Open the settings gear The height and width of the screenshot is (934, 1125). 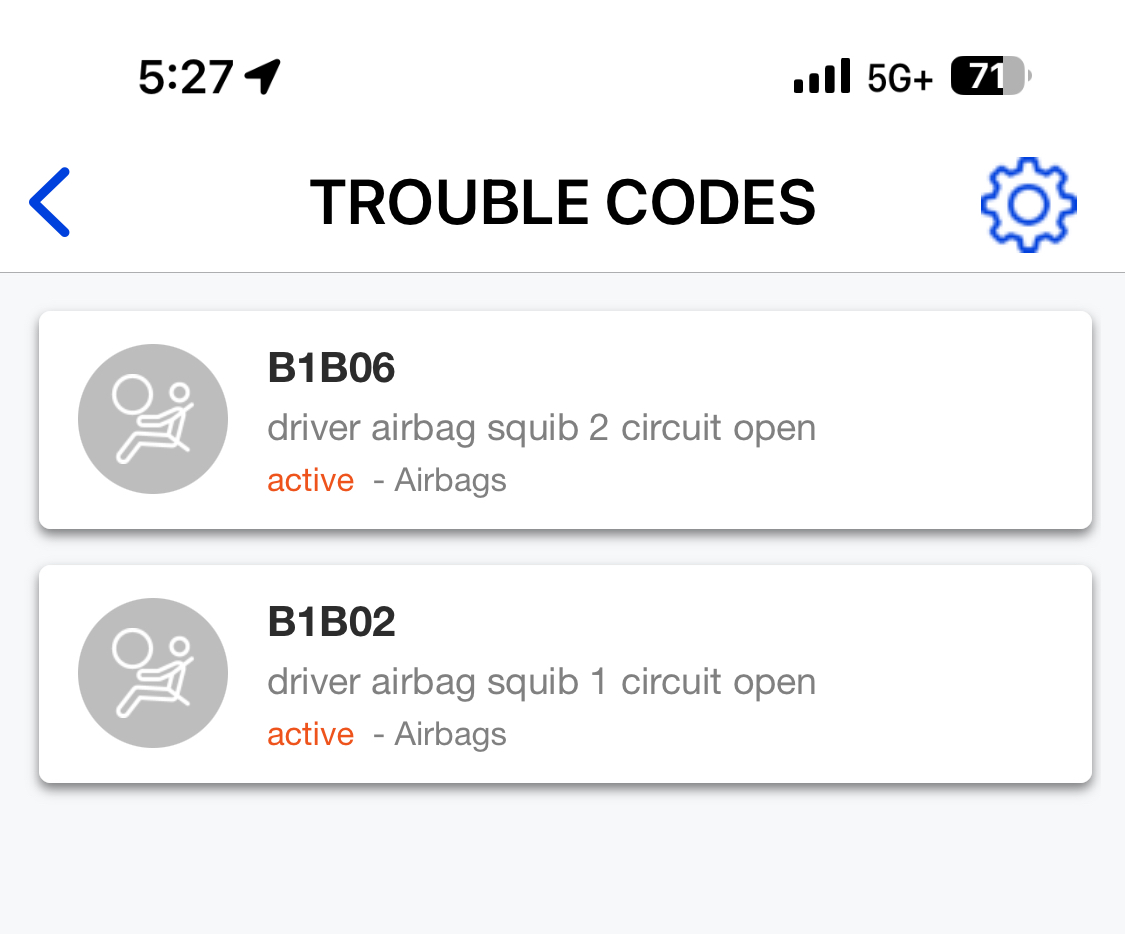pos(1028,204)
